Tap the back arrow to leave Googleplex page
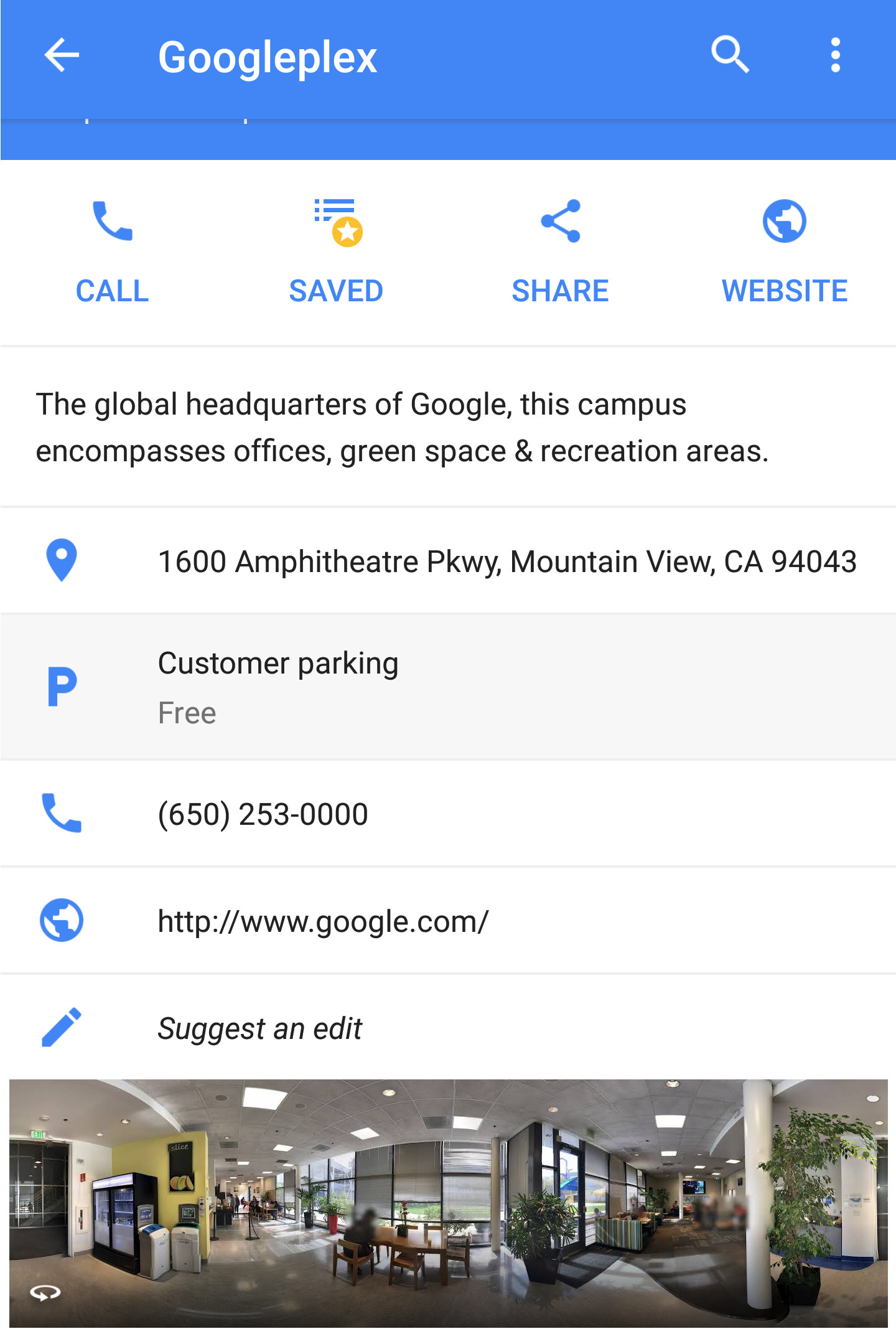This screenshot has height=1334, width=896. tap(60, 56)
